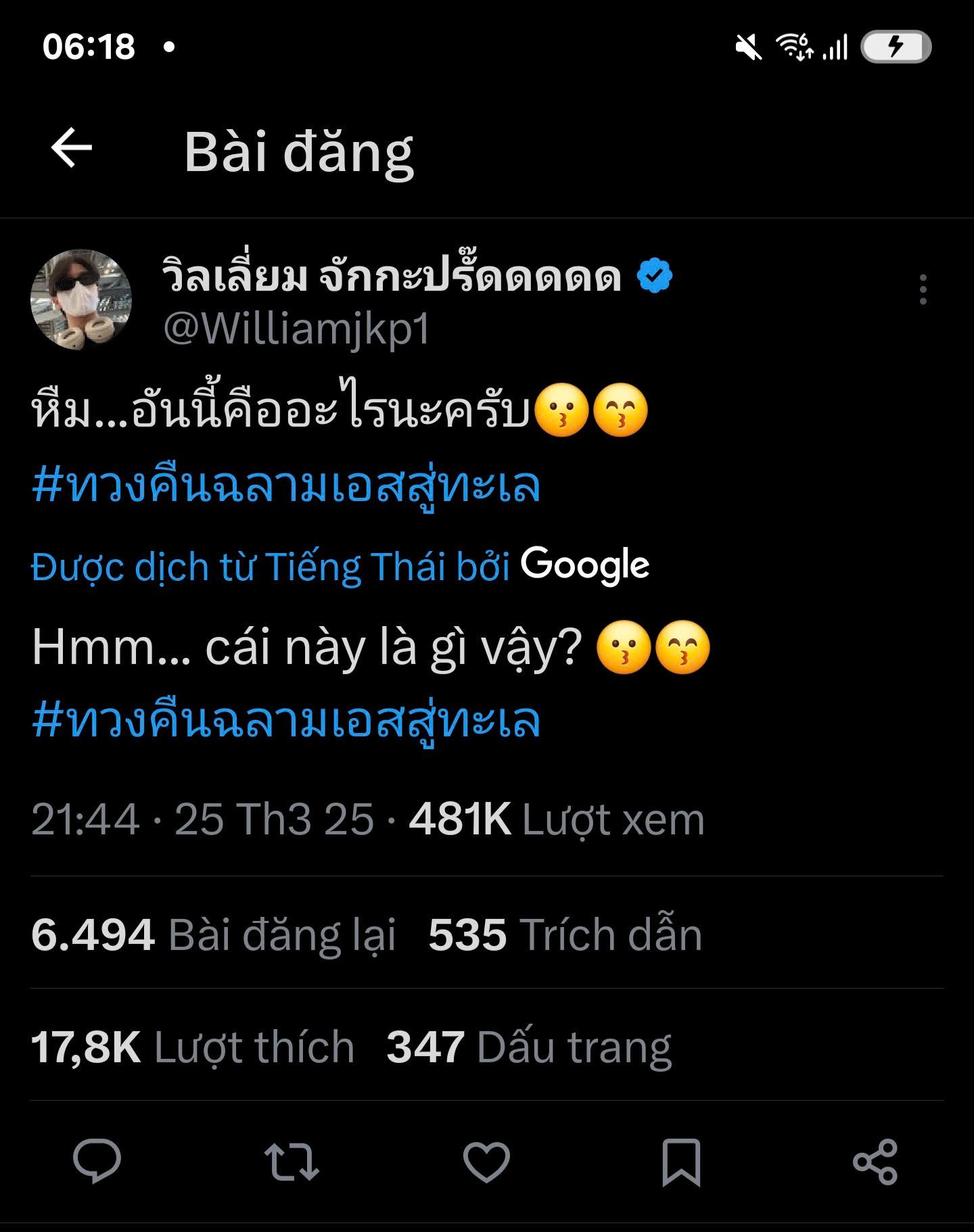View the 535 Trích dẫn quotes
The width and height of the screenshot is (974, 1232).
(x=565, y=935)
